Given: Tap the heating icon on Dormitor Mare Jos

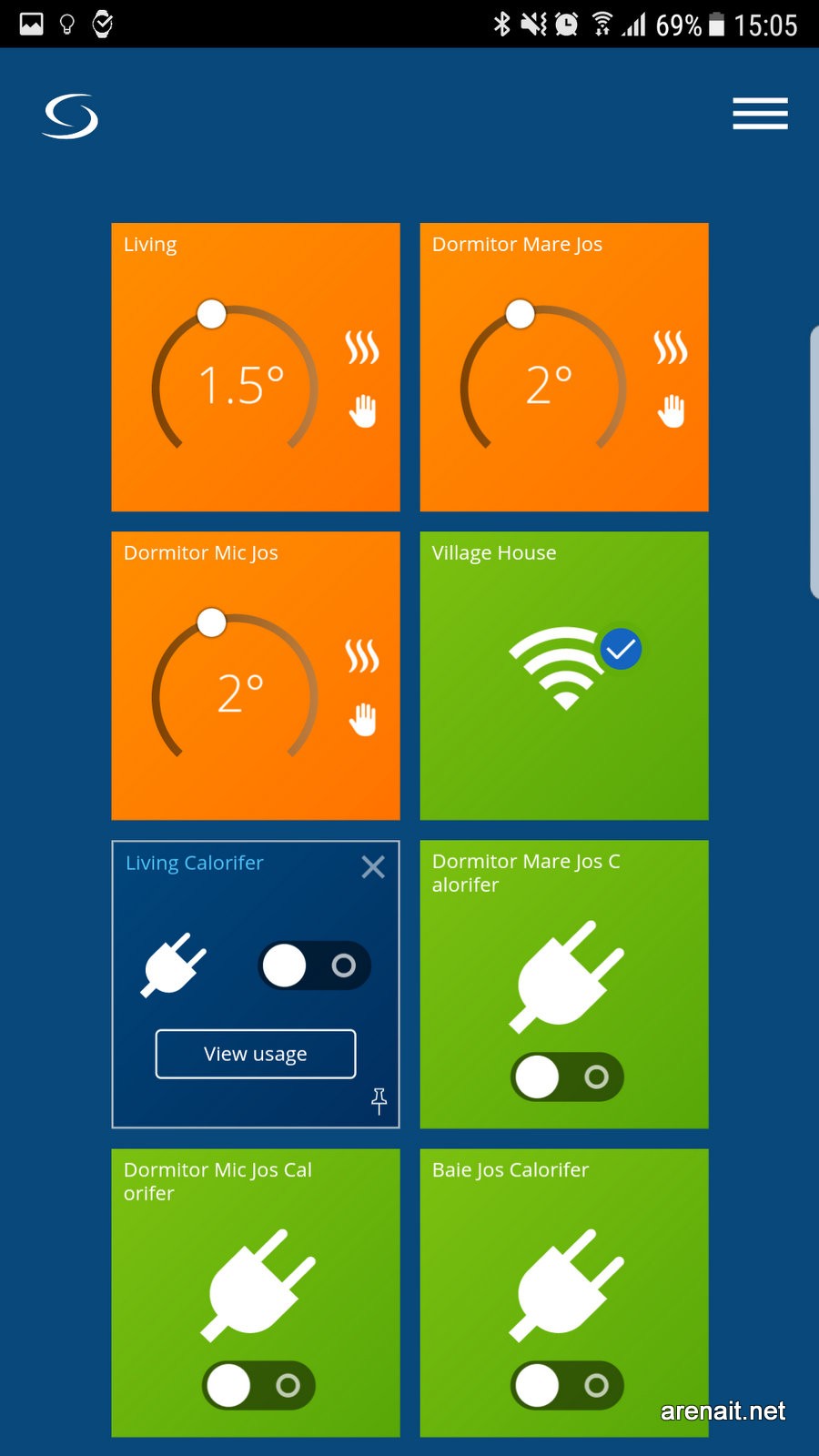Looking at the screenshot, I should tap(671, 347).
